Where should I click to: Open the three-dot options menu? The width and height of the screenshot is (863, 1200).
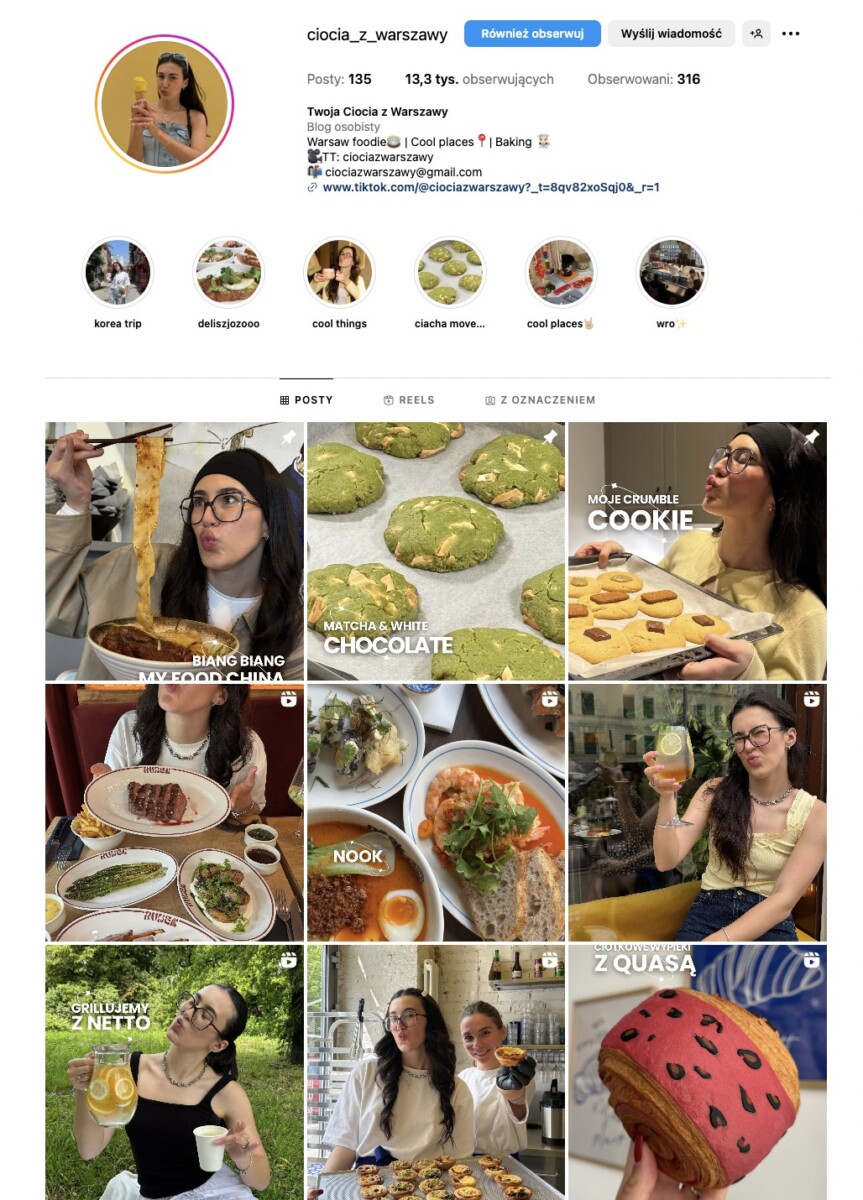[x=791, y=33]
